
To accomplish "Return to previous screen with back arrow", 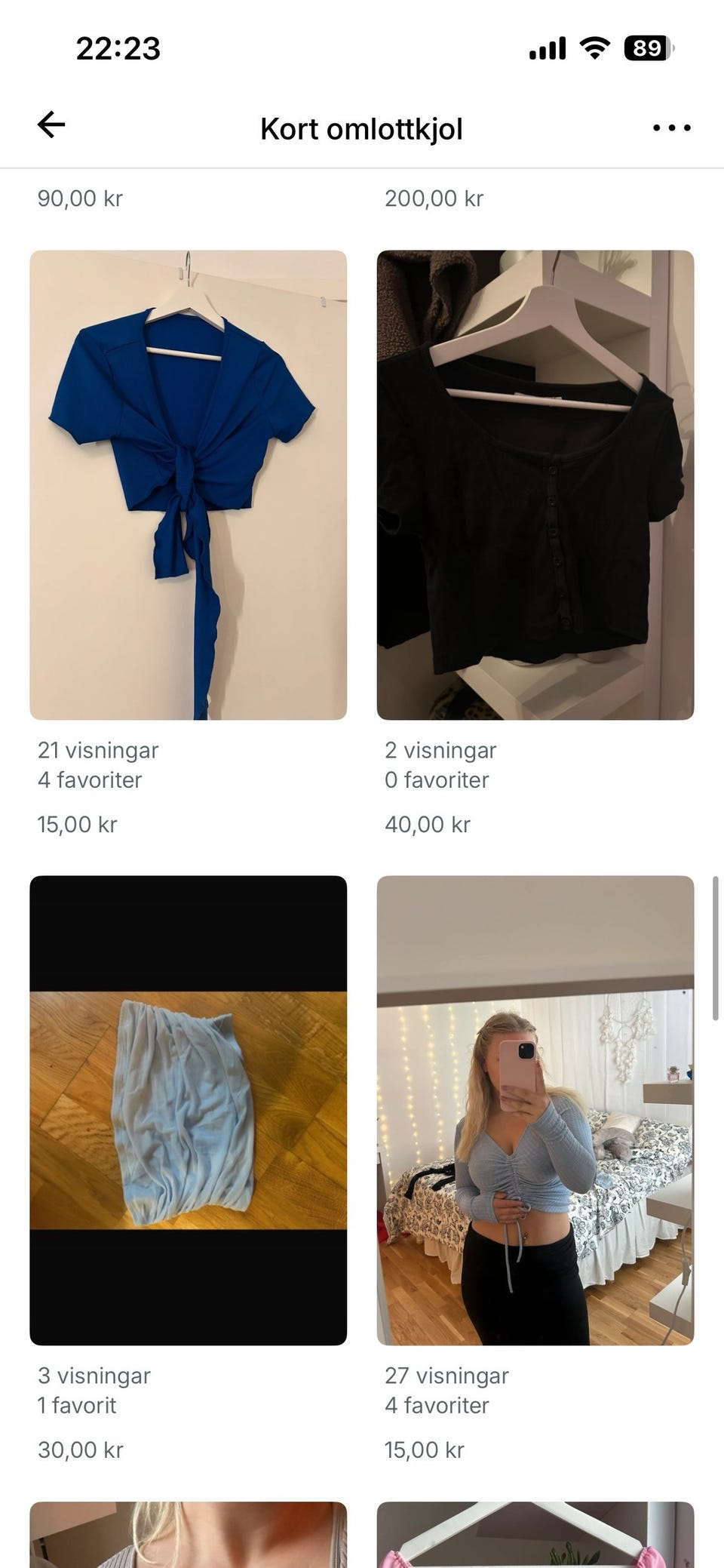I will (x=50, y=125).
